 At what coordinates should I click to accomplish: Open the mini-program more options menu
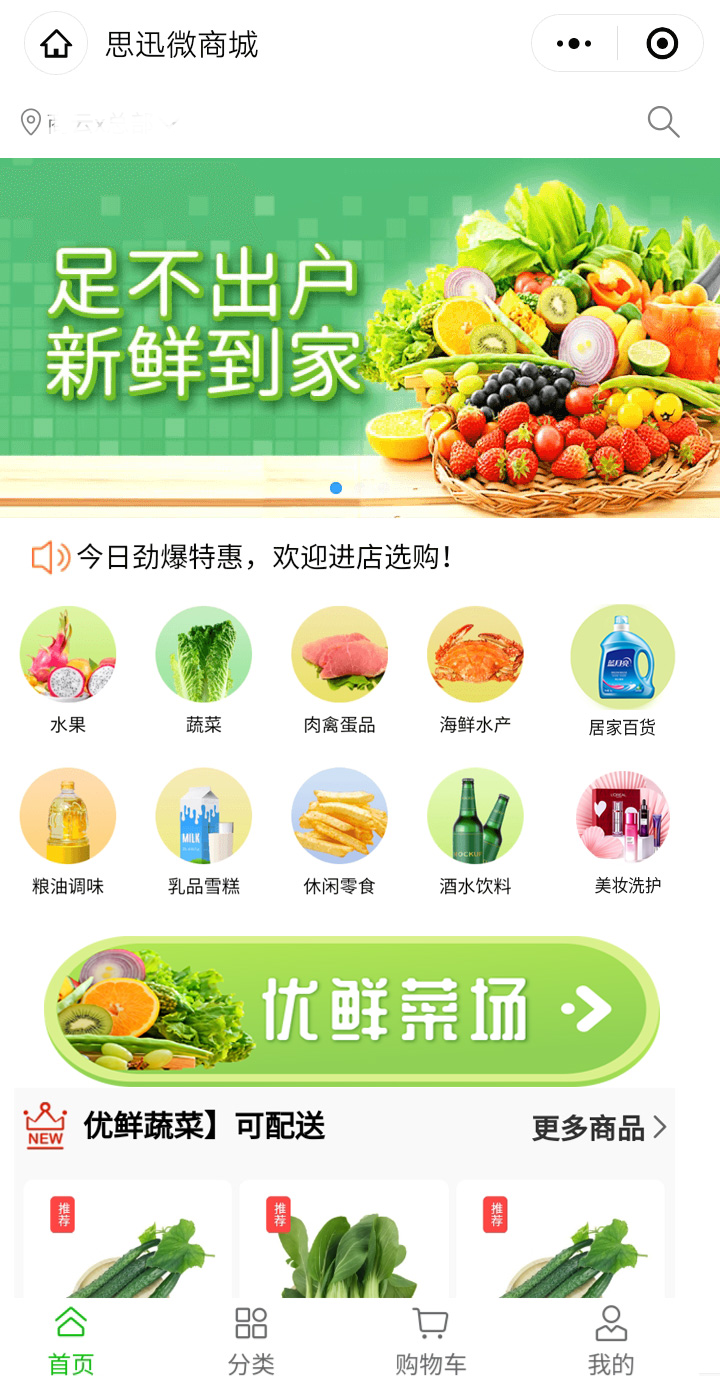pos(572,44)
